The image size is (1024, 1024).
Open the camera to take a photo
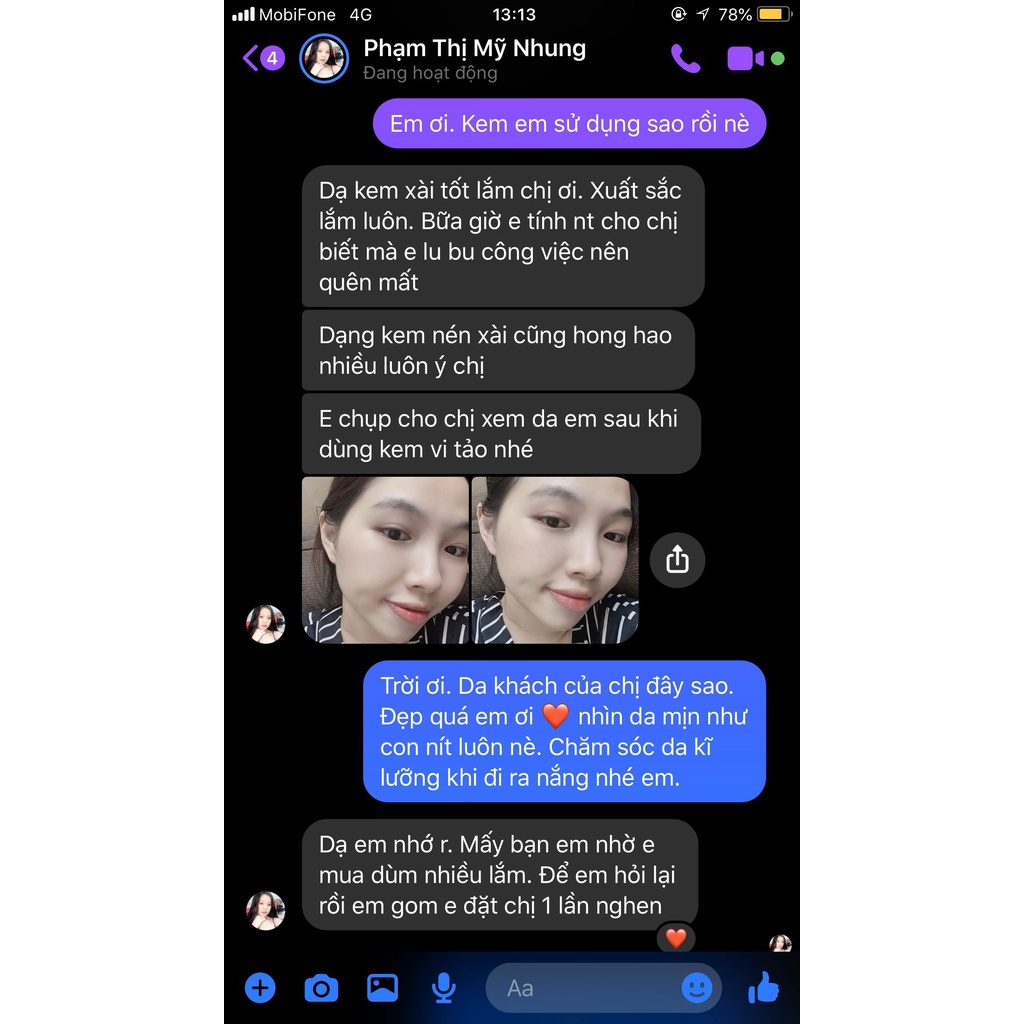pos(321,988)
